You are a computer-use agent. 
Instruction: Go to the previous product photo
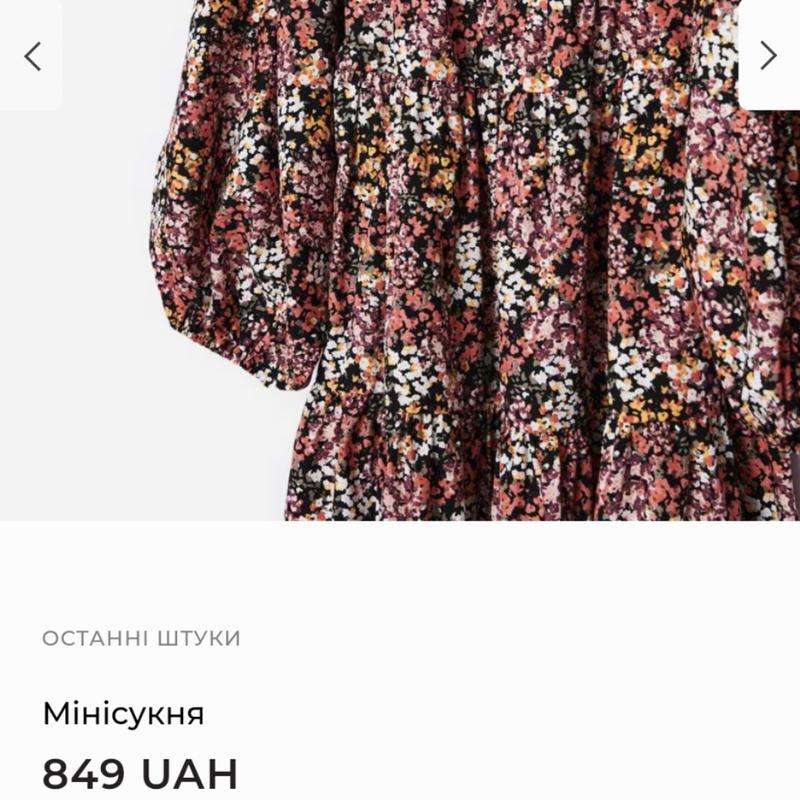pos(32,56)
